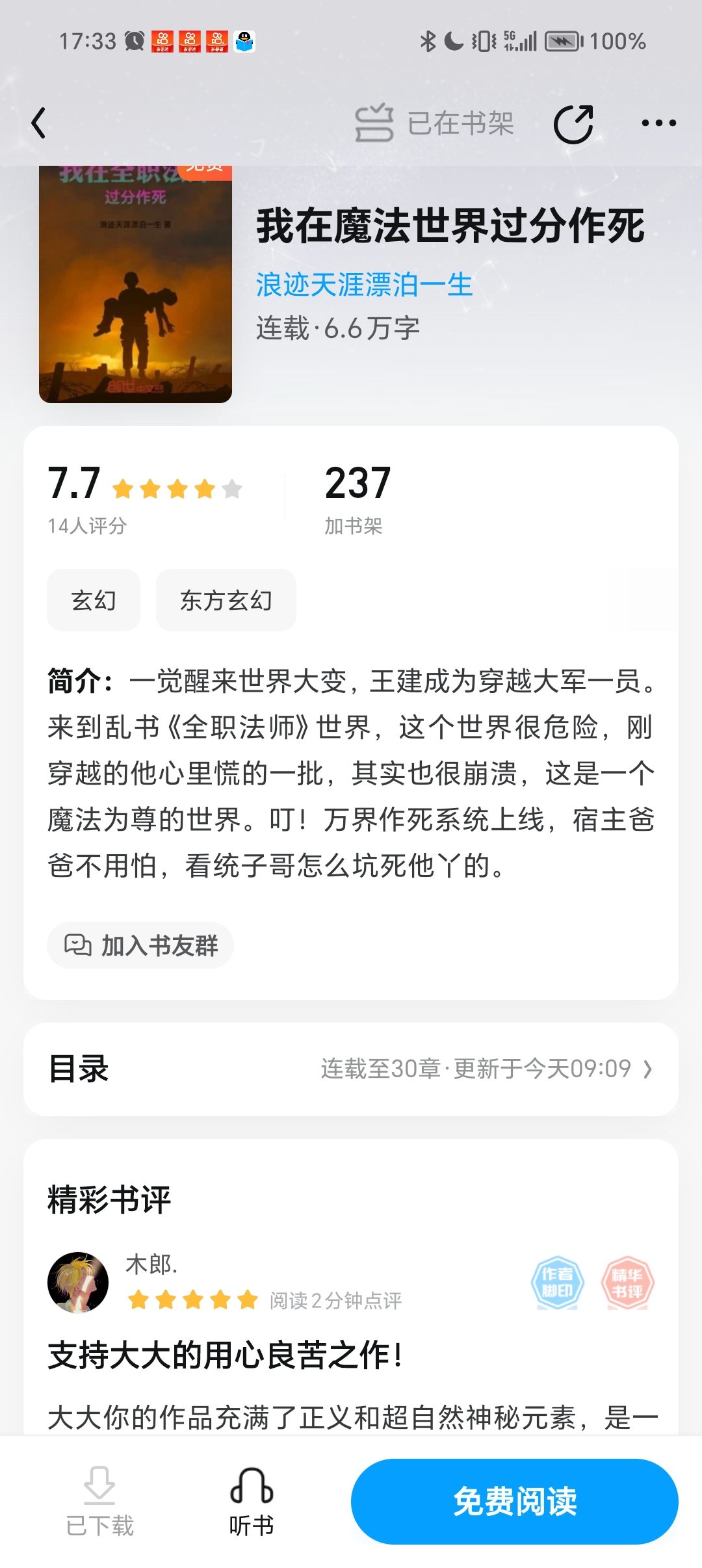Select the 东方玄幻 genre chip

pyautogui.click(x=226, y=600)
